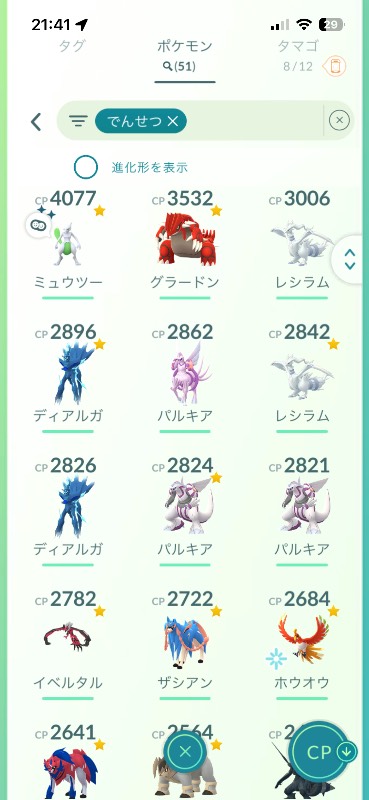The height and width of the screenshot is (800, 369).
Task: Tap the fast scroll handle
Action: click(350, 259)
